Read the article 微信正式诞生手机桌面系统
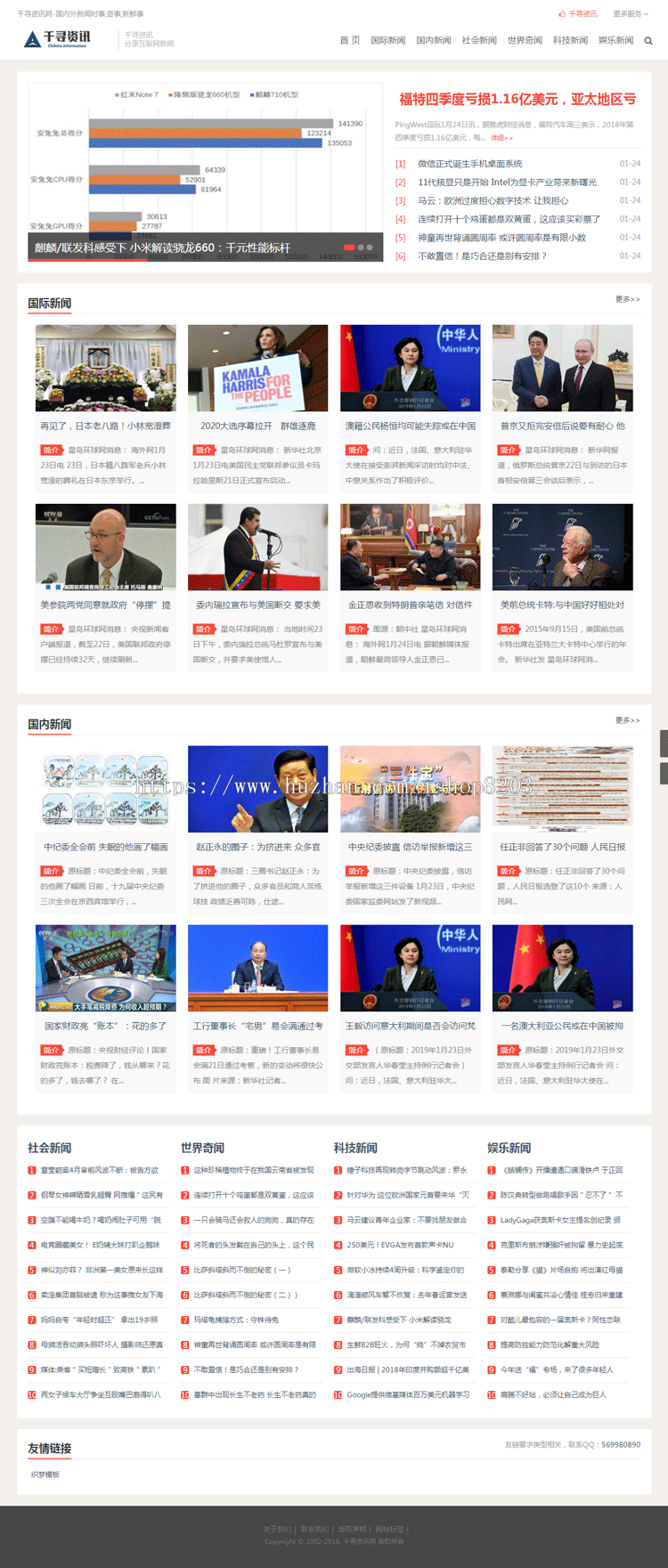668x1568 pixels. click(x=470, y=164)
